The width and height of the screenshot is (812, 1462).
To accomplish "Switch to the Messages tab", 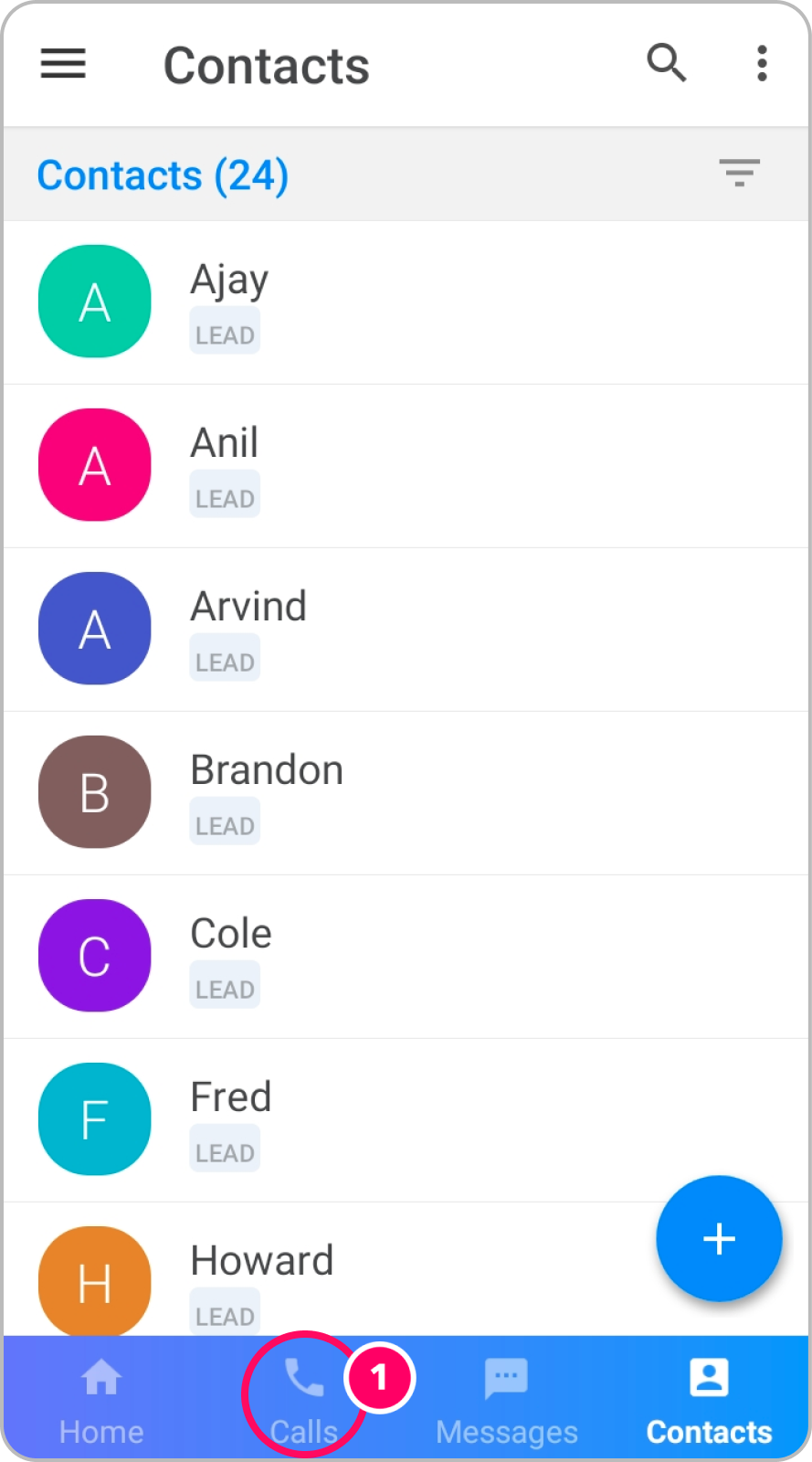I will click(507, 1399).
